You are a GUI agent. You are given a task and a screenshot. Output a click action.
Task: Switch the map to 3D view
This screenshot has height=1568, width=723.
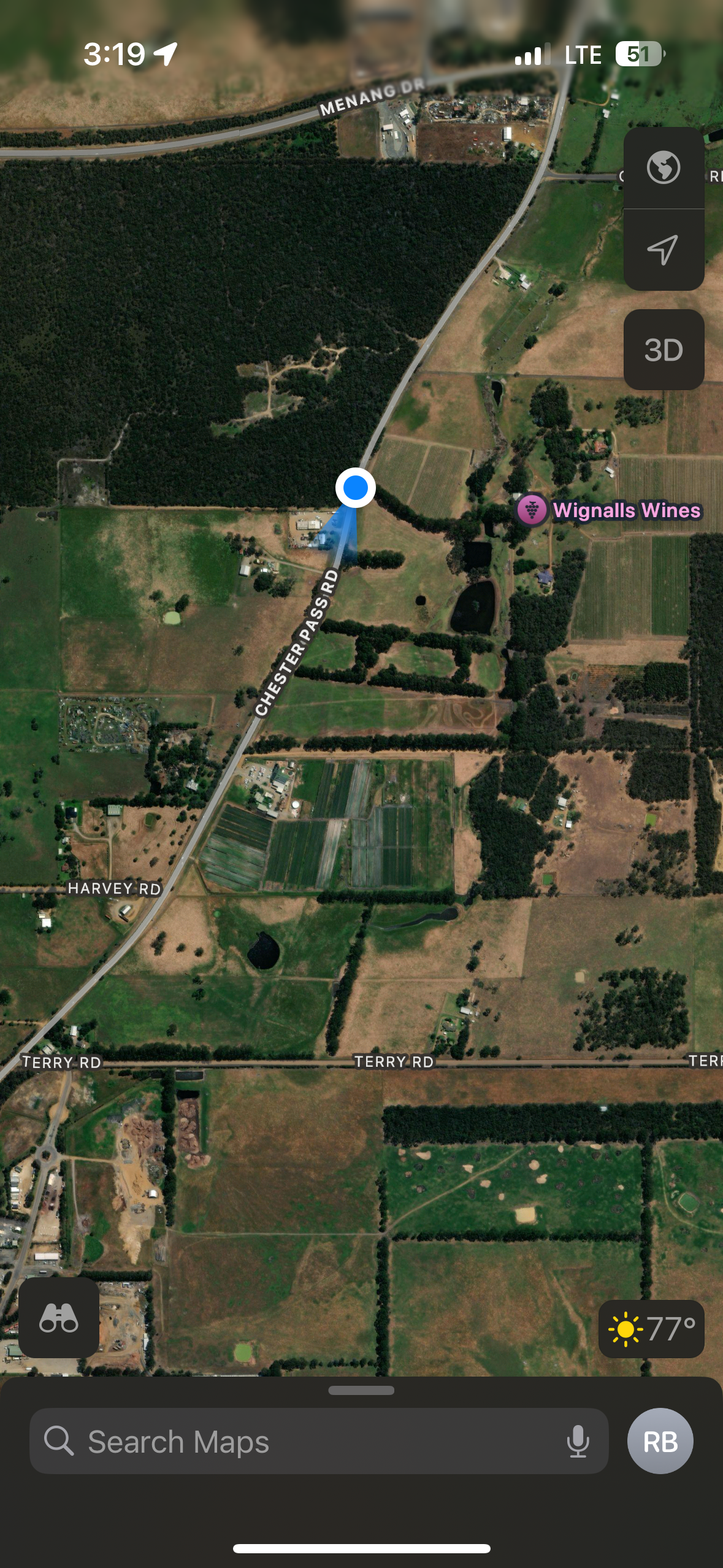(664, 350)
